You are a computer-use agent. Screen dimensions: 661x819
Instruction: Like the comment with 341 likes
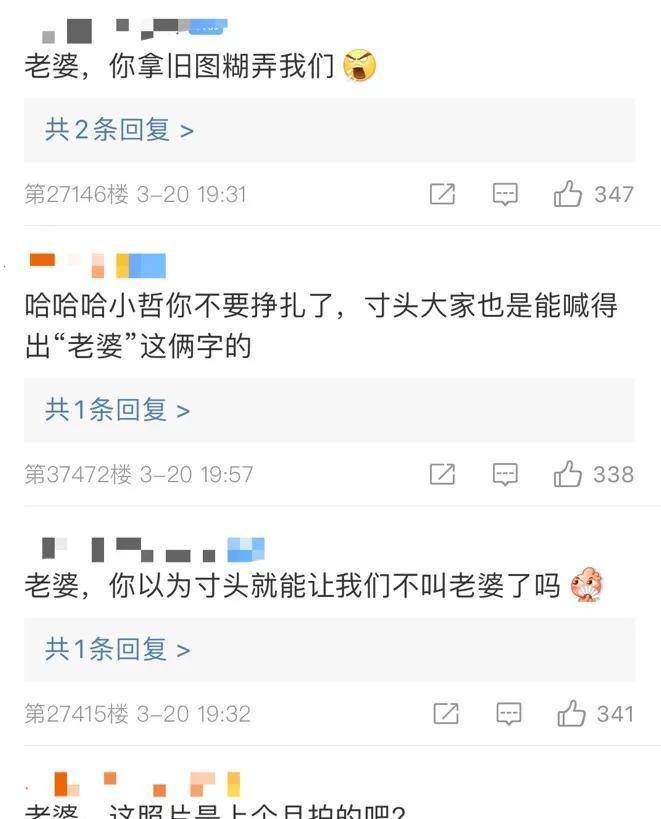coord(572,714)
